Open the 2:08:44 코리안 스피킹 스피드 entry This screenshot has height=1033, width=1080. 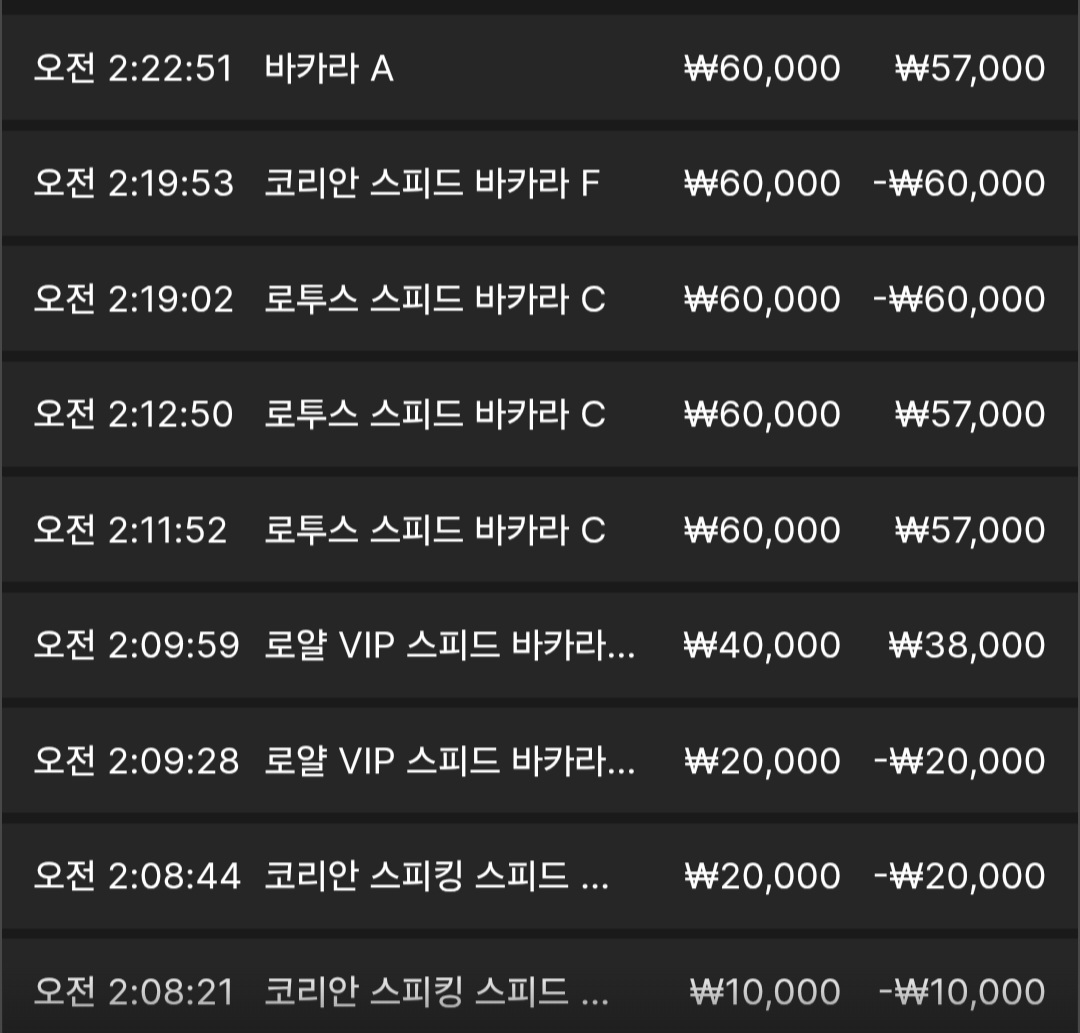(540, 876)
